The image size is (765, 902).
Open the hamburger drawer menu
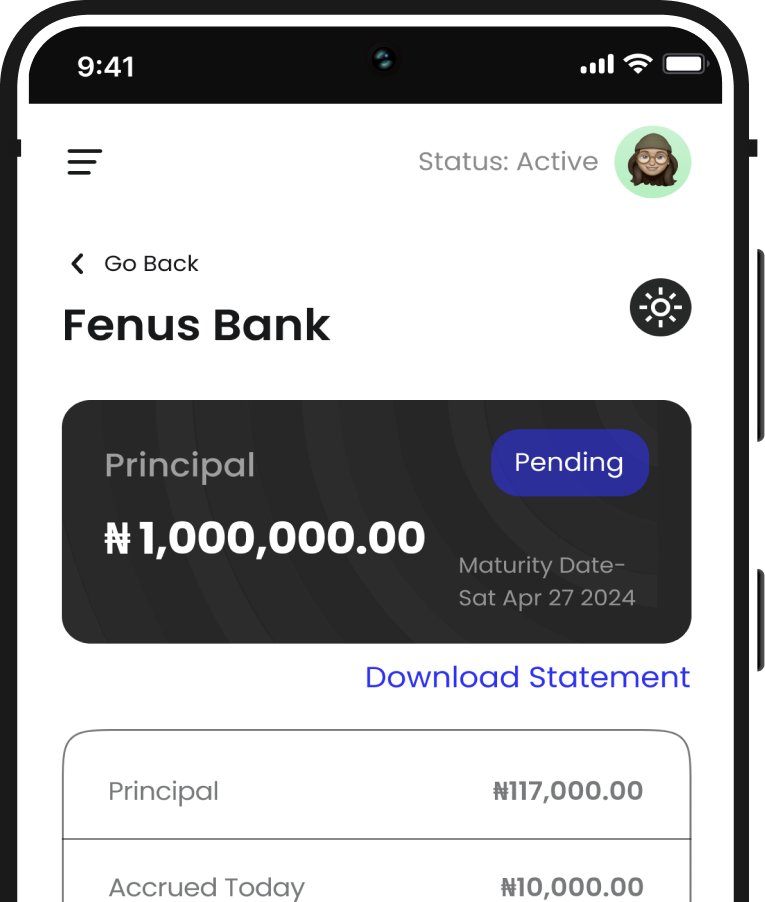(x=85, y=162)
